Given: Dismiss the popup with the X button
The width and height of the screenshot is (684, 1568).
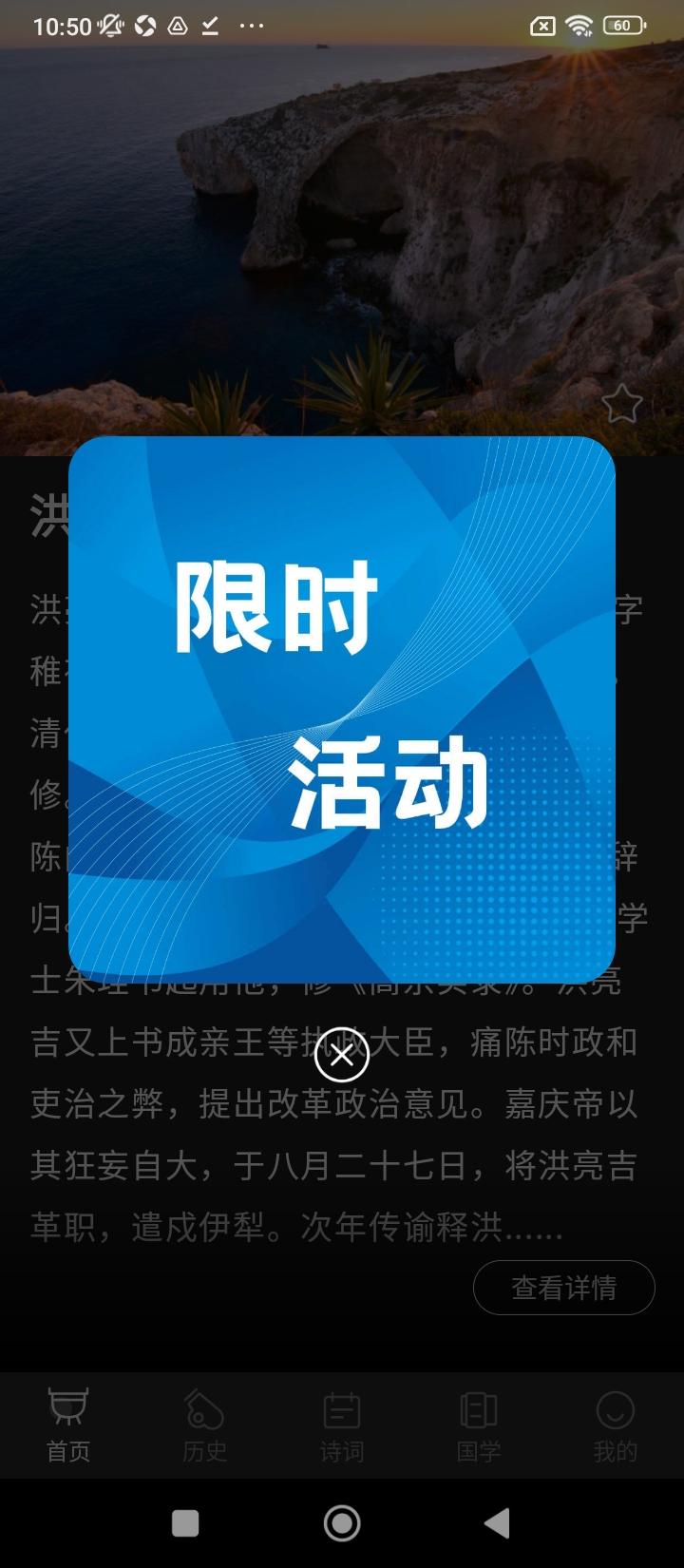Looking at the screenshot, I should (x=342, y=1054).
